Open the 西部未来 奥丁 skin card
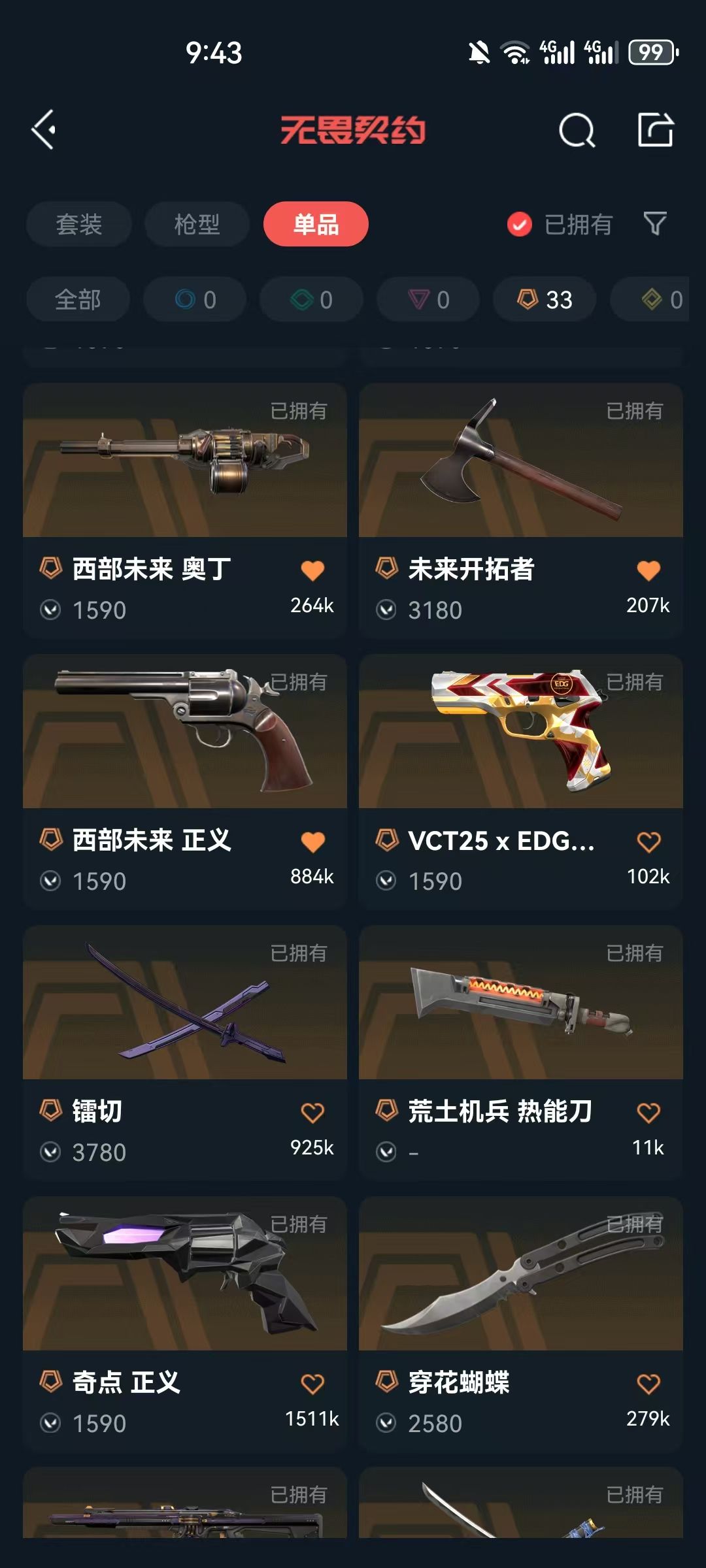This screenshot has width=706, height=1568. click(185, 510)
